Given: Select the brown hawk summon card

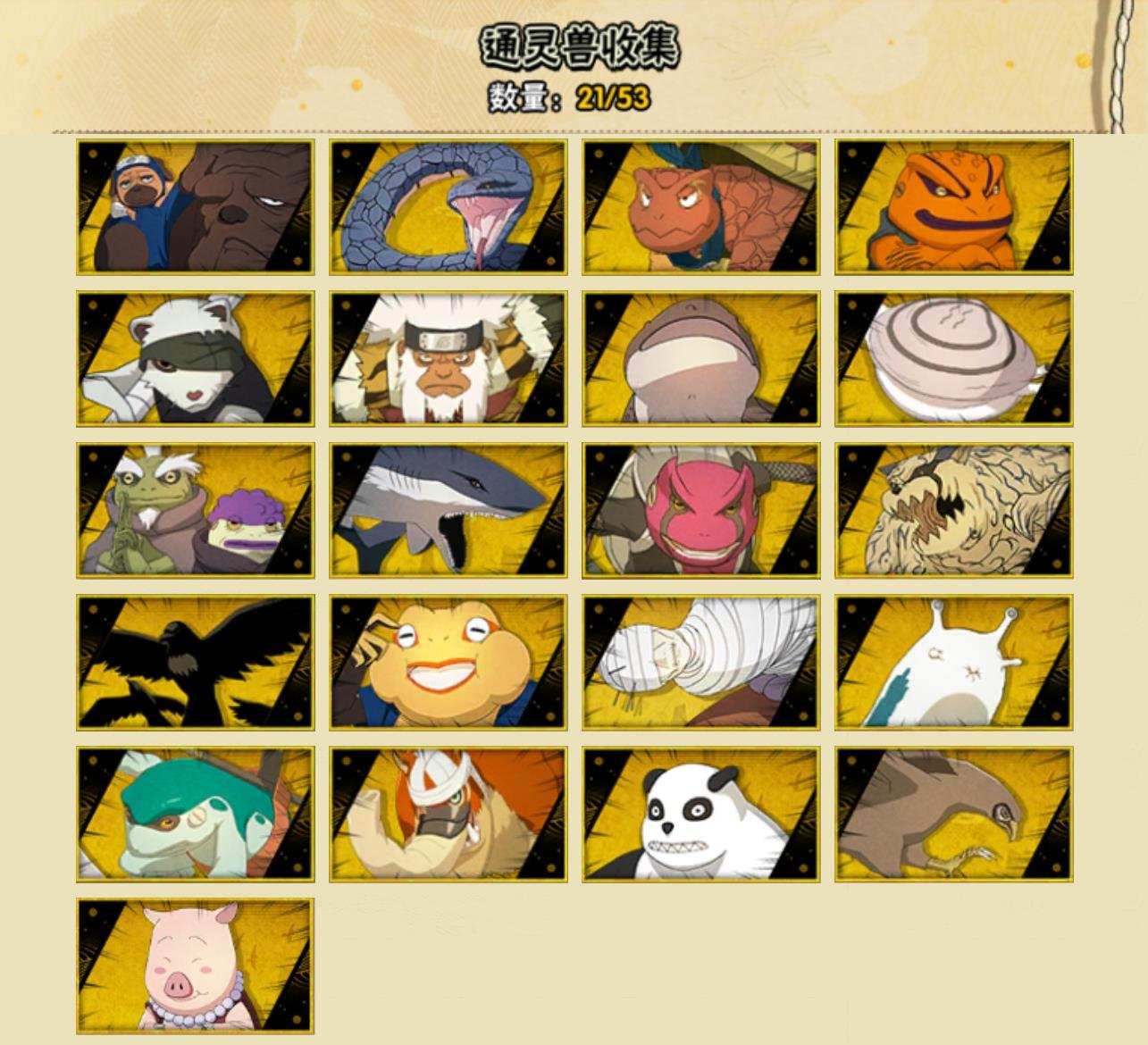Looking at the screenshot, I should (953, 815).
